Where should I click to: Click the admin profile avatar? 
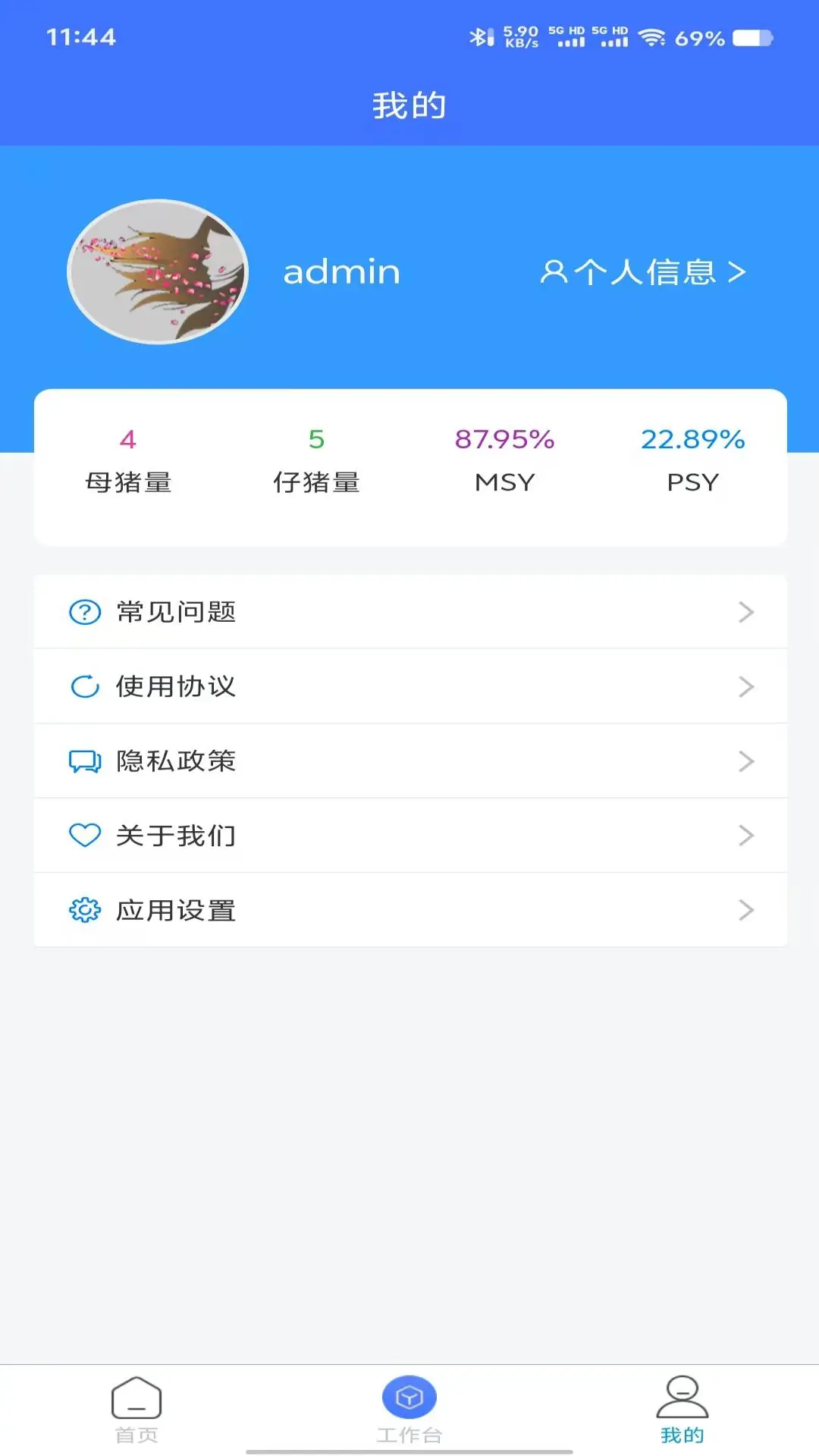tap(157, 271)
